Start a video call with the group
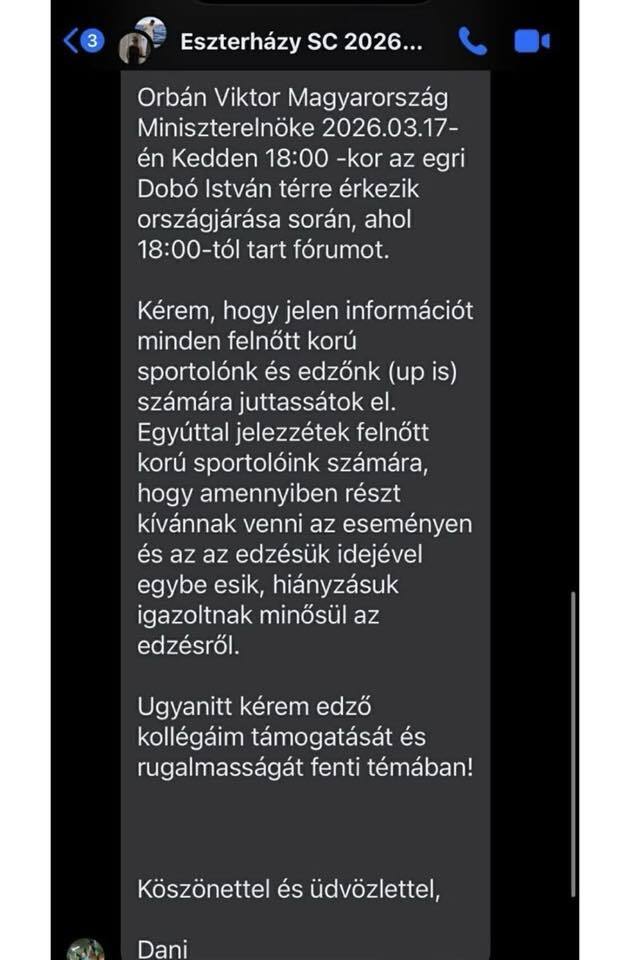The height and width of the screenshot is (960, 630). (531, 41)
